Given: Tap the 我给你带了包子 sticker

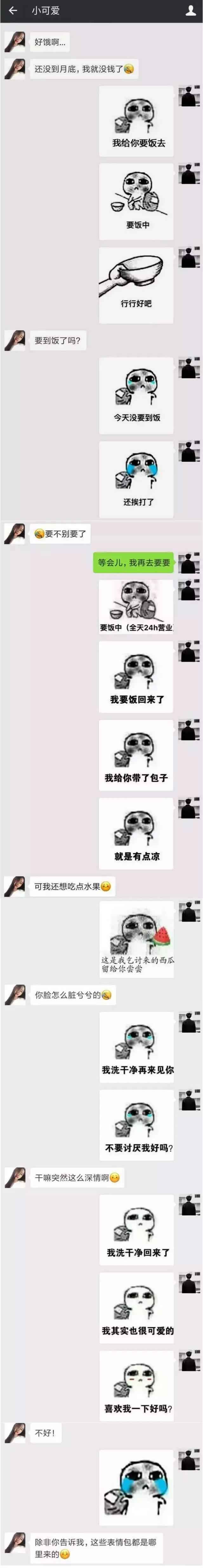Looking at the screenshot, I should pos(136,755).
